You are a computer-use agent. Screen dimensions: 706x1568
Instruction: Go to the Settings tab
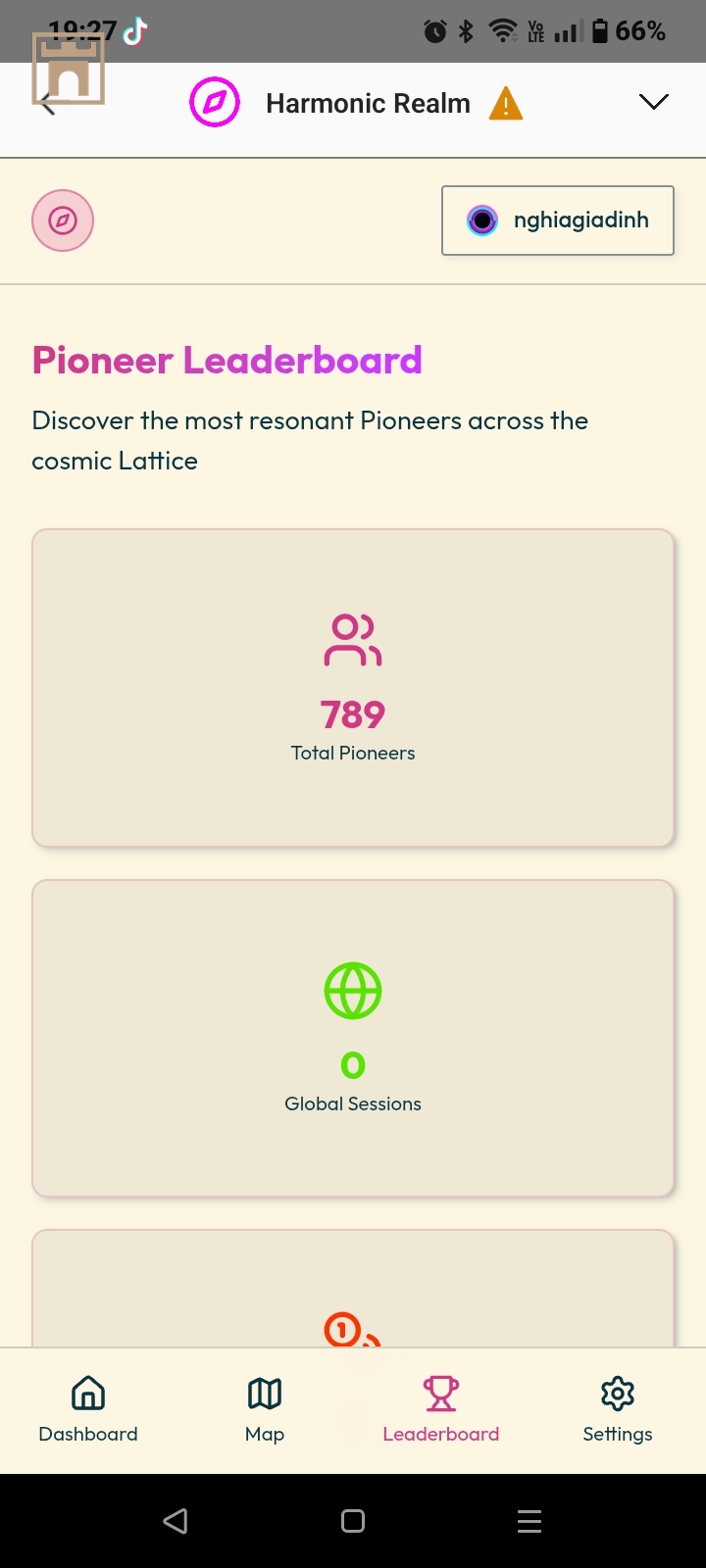pos(618,1409)
